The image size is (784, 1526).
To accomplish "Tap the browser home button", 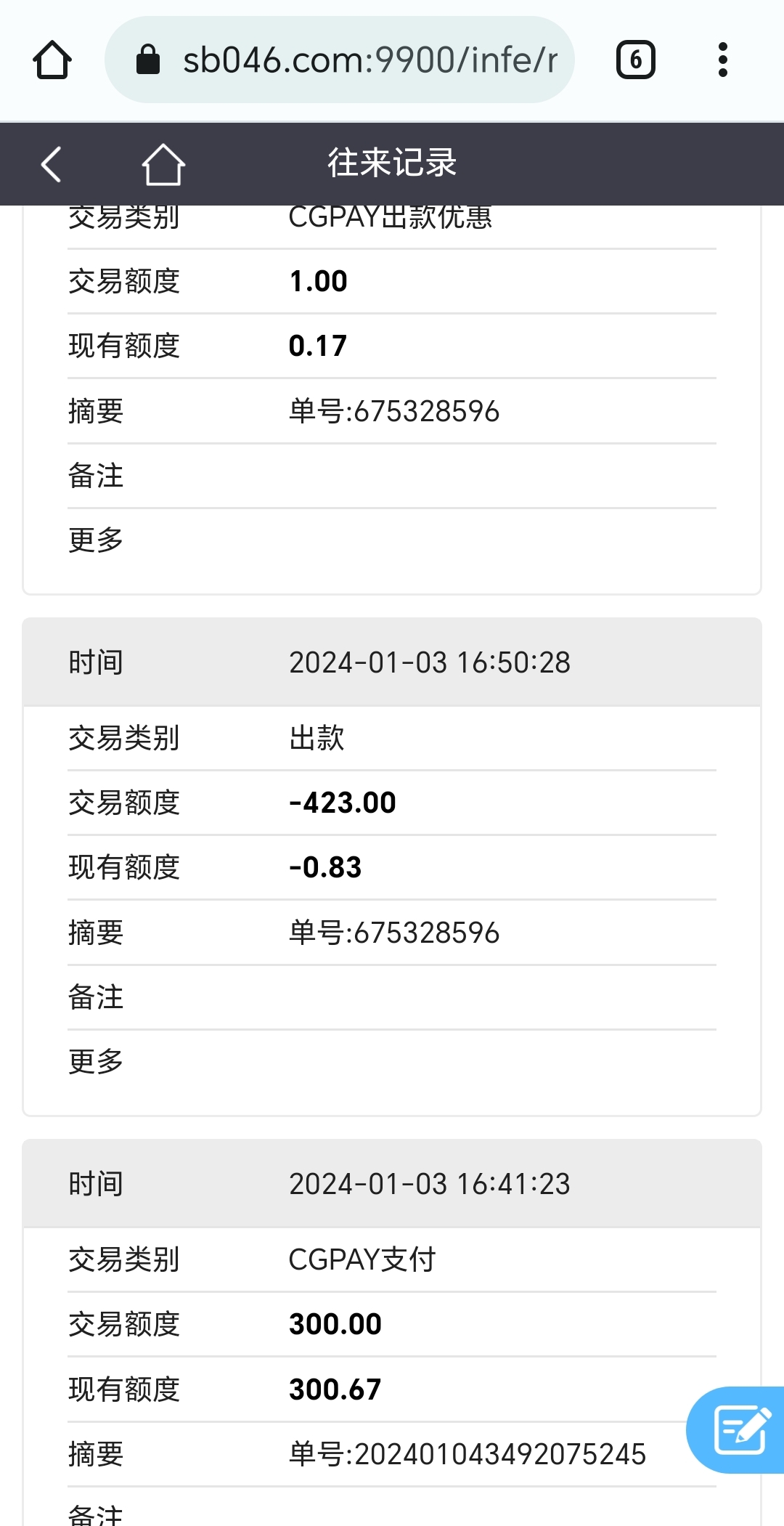I will tap(52, 60).
